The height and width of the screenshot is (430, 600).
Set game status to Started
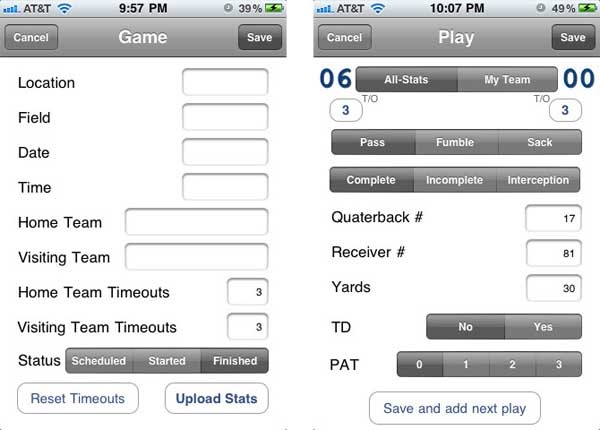(x=167, y=361)
